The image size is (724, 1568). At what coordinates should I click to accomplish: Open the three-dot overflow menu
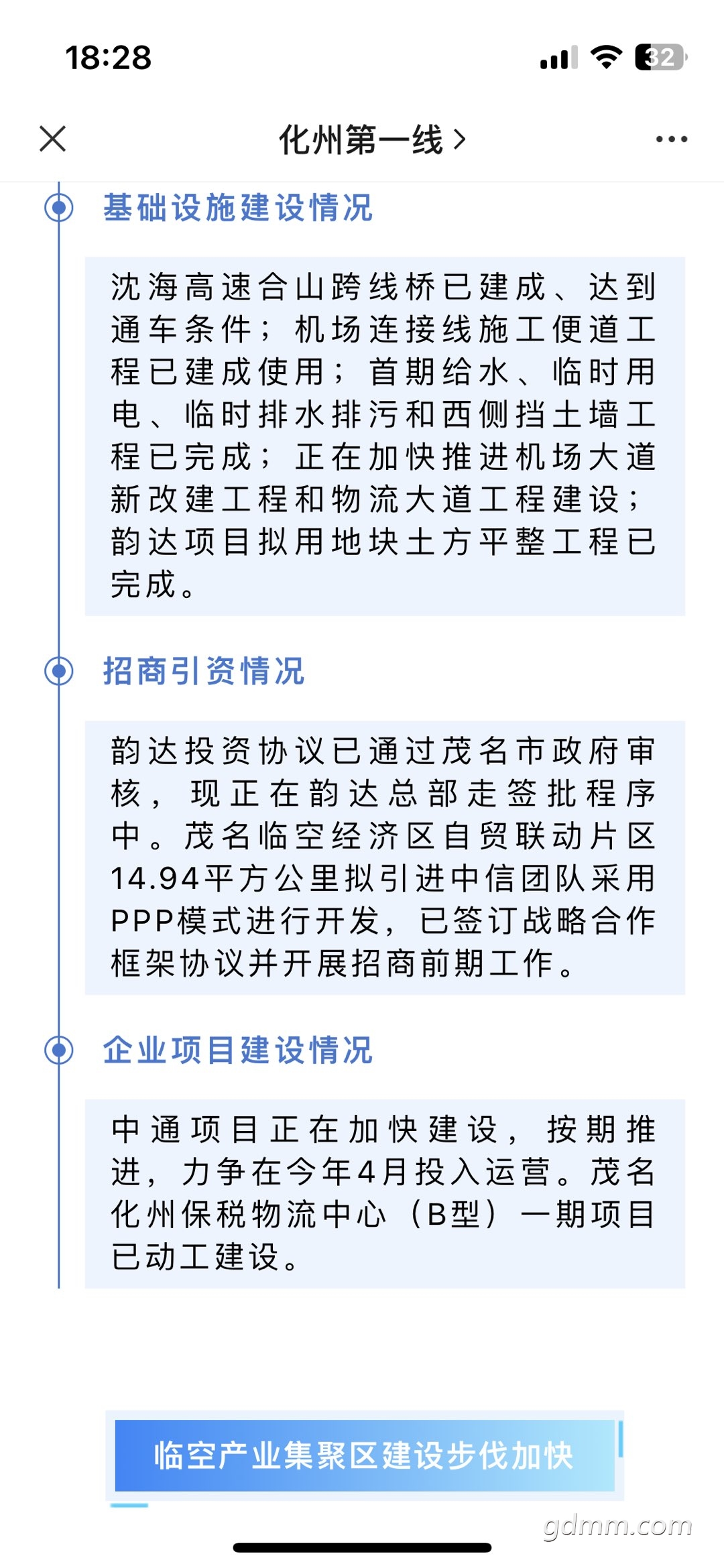click(x=671, y=139)
